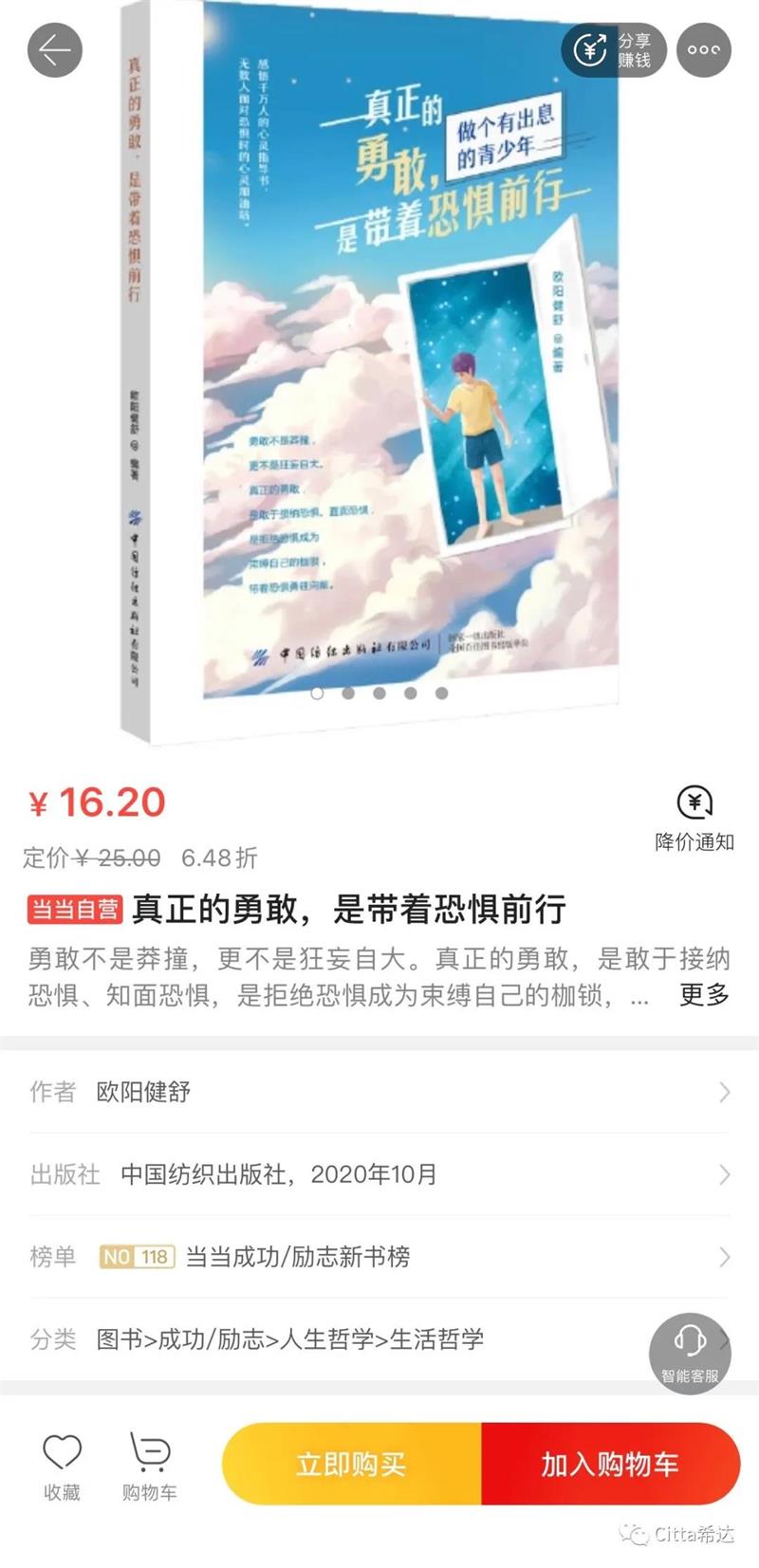Tap 立即购买 to buy now
Viewport: 759px width, 1568px height.
pos(352,1464)
